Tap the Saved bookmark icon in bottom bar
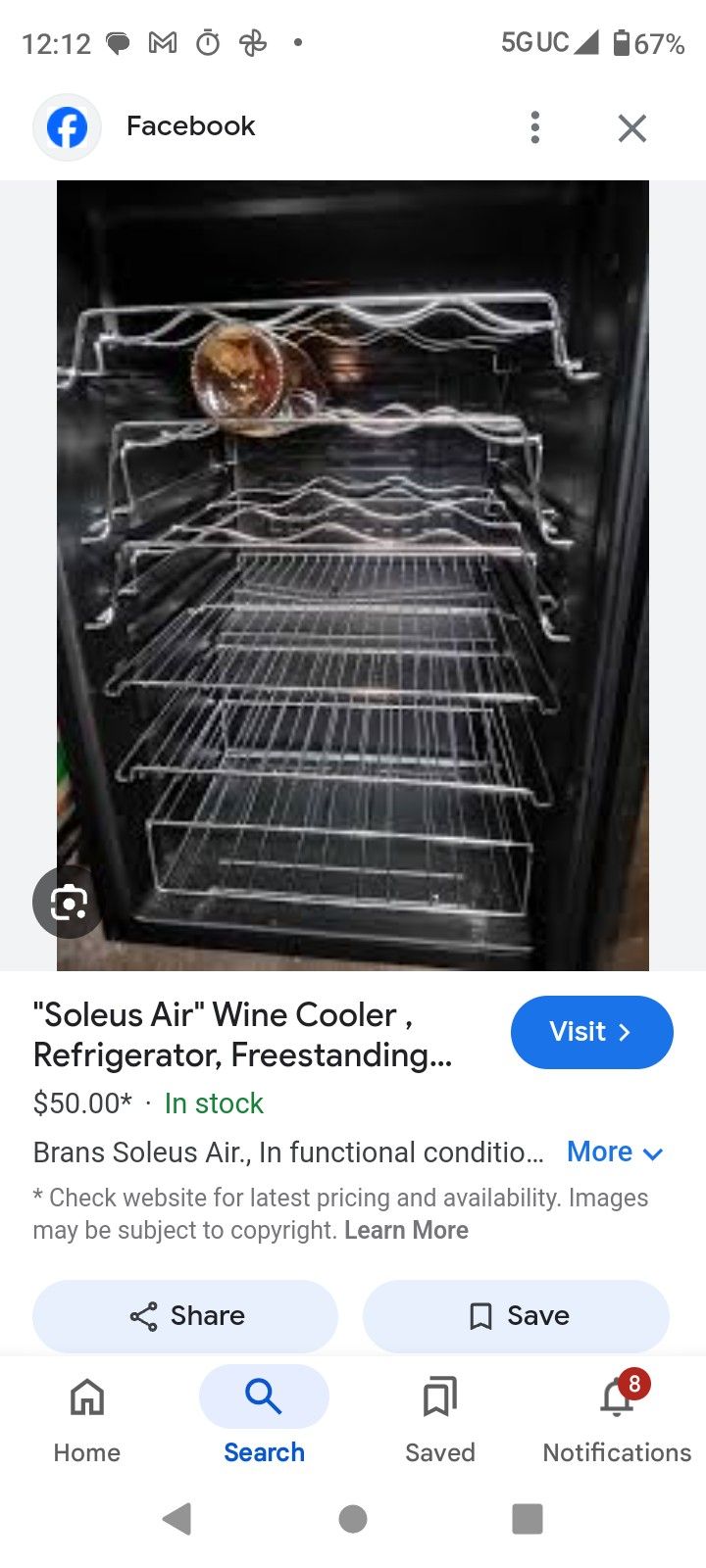 pos(439,1397)
